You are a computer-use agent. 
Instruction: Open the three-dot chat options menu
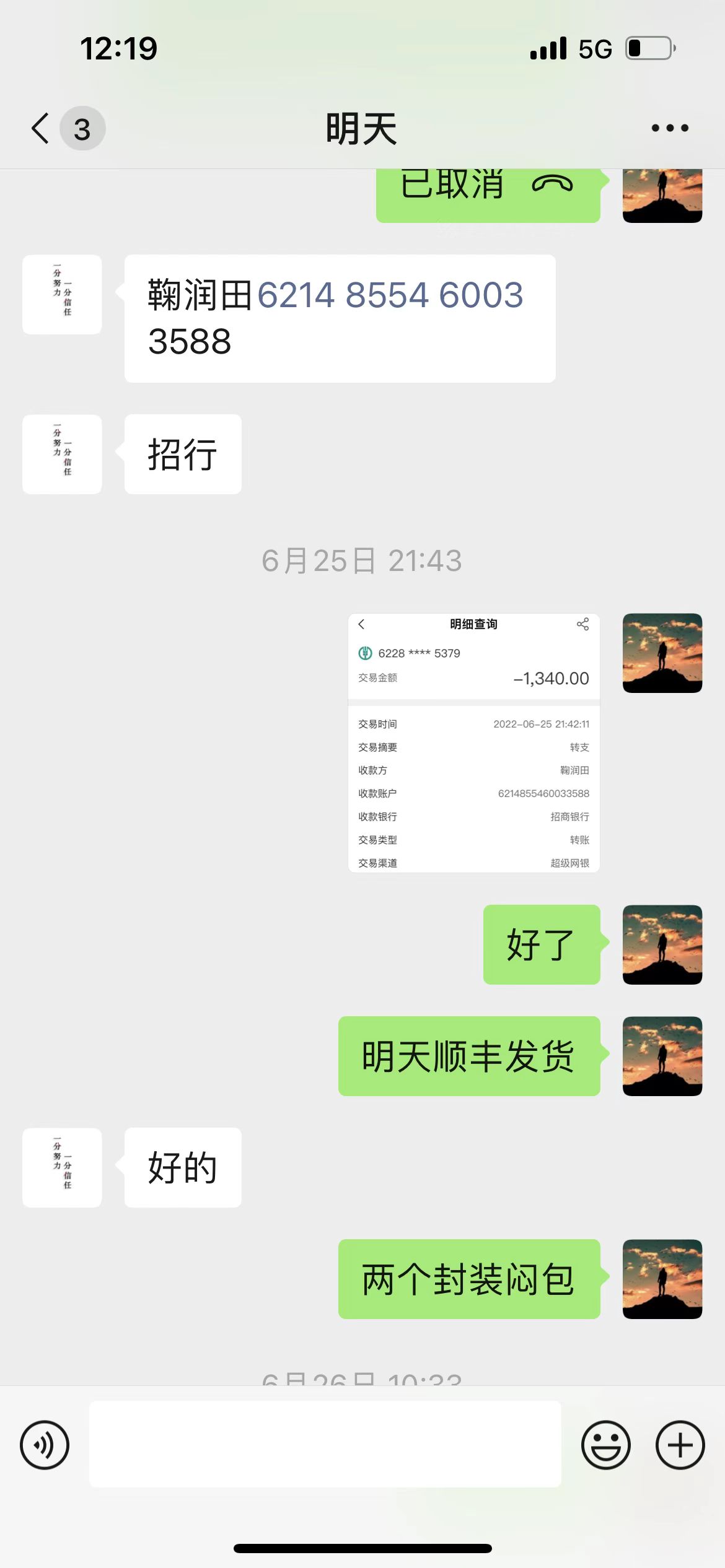(670, 128)
